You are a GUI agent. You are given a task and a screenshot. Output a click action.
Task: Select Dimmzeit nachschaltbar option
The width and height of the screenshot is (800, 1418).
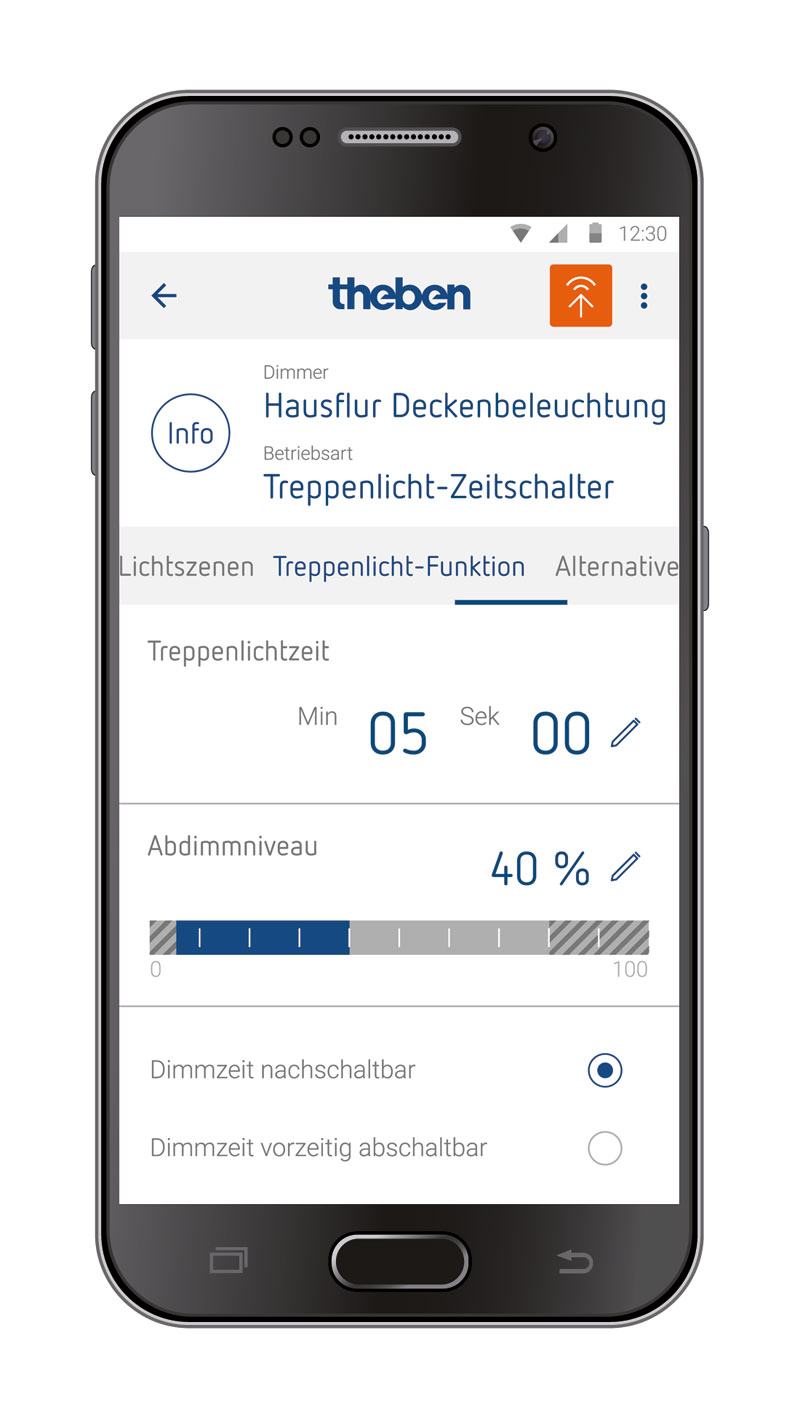(605, 1070)
